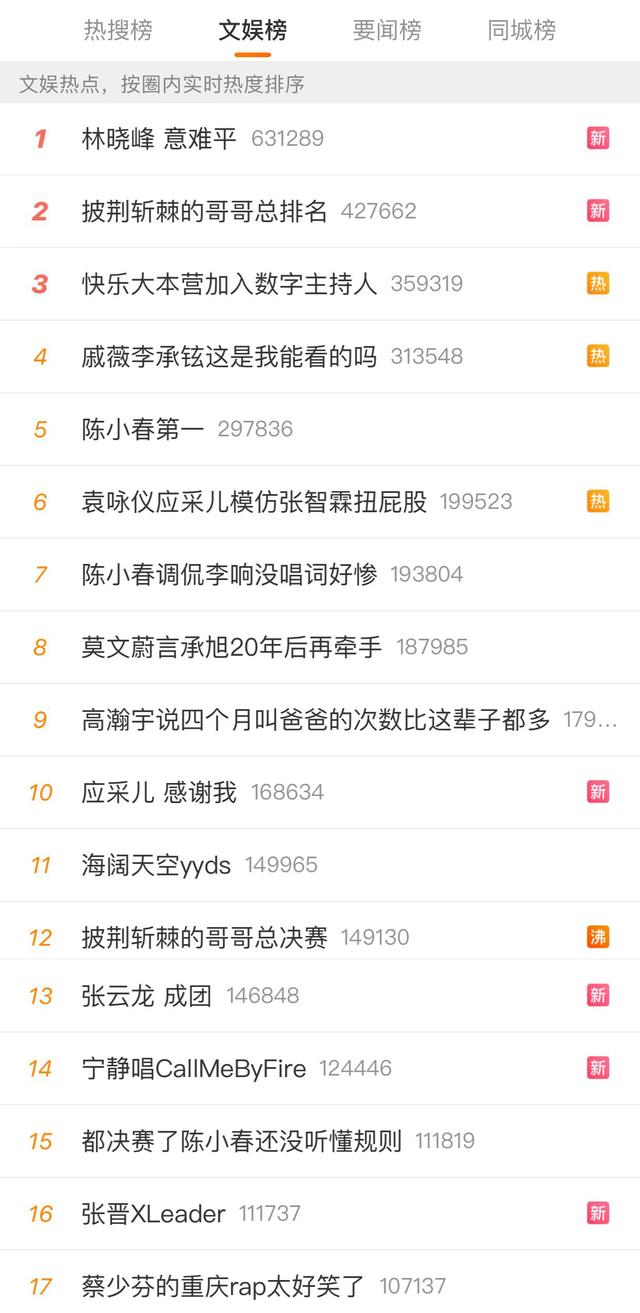The image size is (640, 1313).
Task: Open topic 戚薇李承铉这是我能看的吗
Action: (x=230, y=356)
